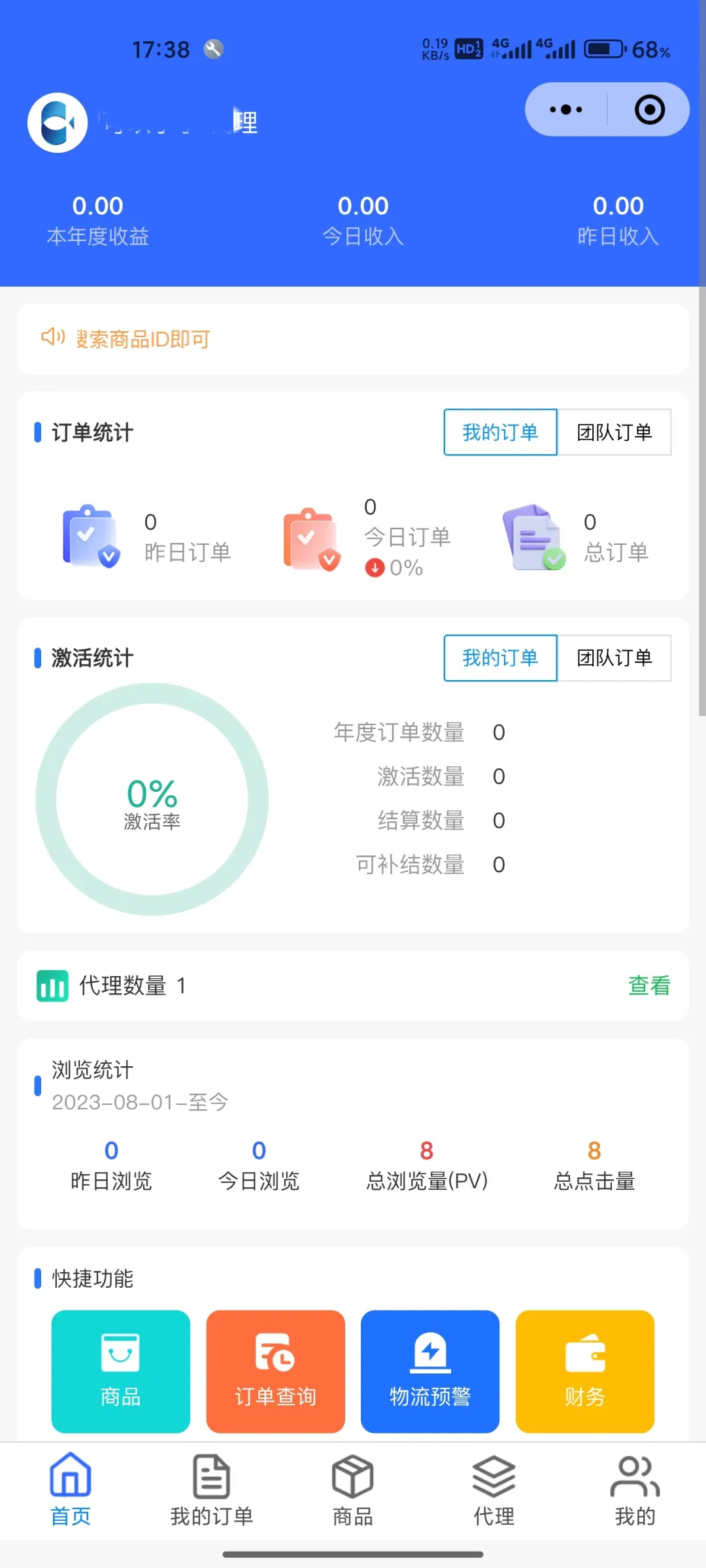
Task: Tap the scrolling announcement notice bar
Action: click(353, 339)
